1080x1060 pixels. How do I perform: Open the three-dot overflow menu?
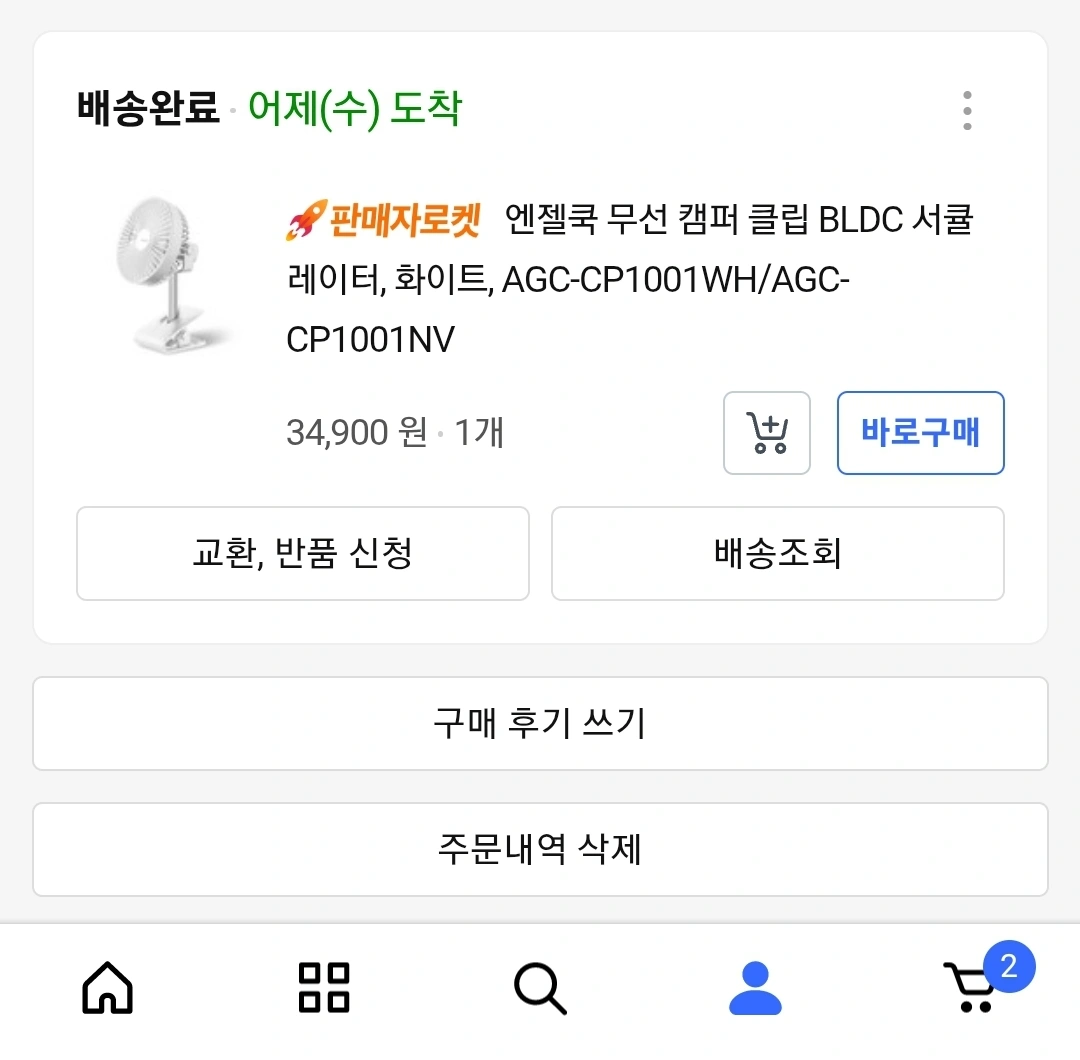point(966,111)
